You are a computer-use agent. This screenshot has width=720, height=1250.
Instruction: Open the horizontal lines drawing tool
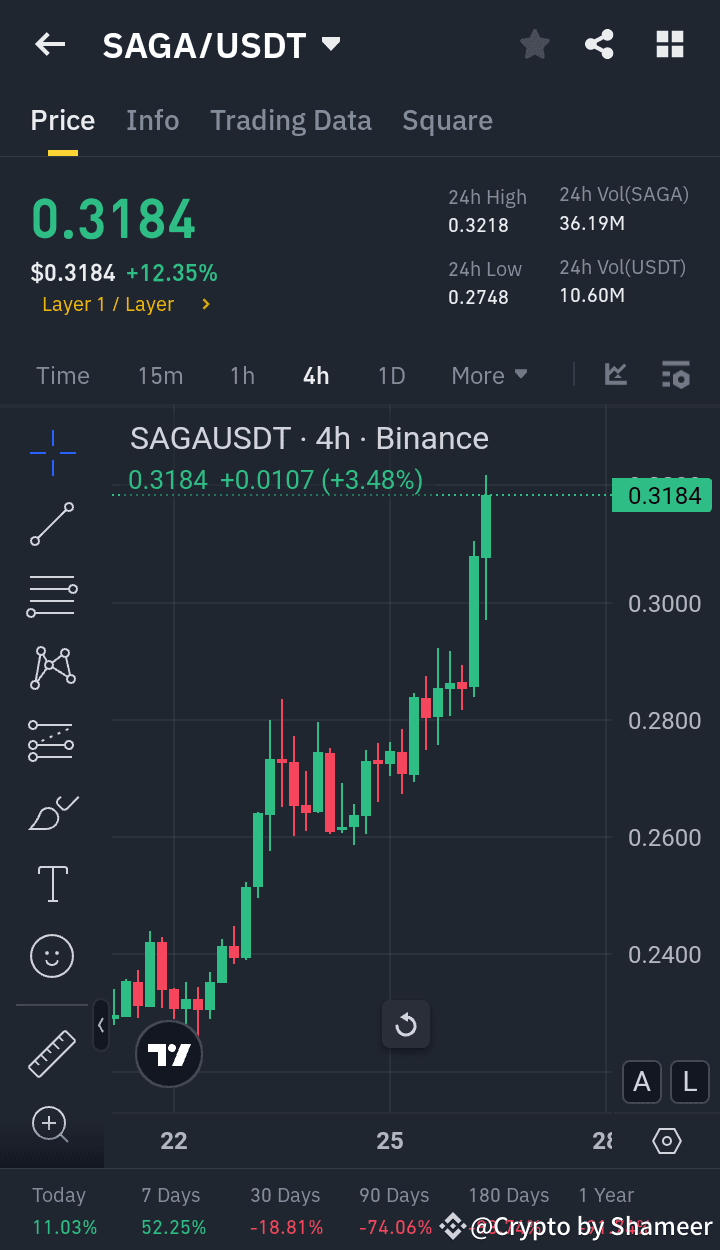click(x=52, y=596)
